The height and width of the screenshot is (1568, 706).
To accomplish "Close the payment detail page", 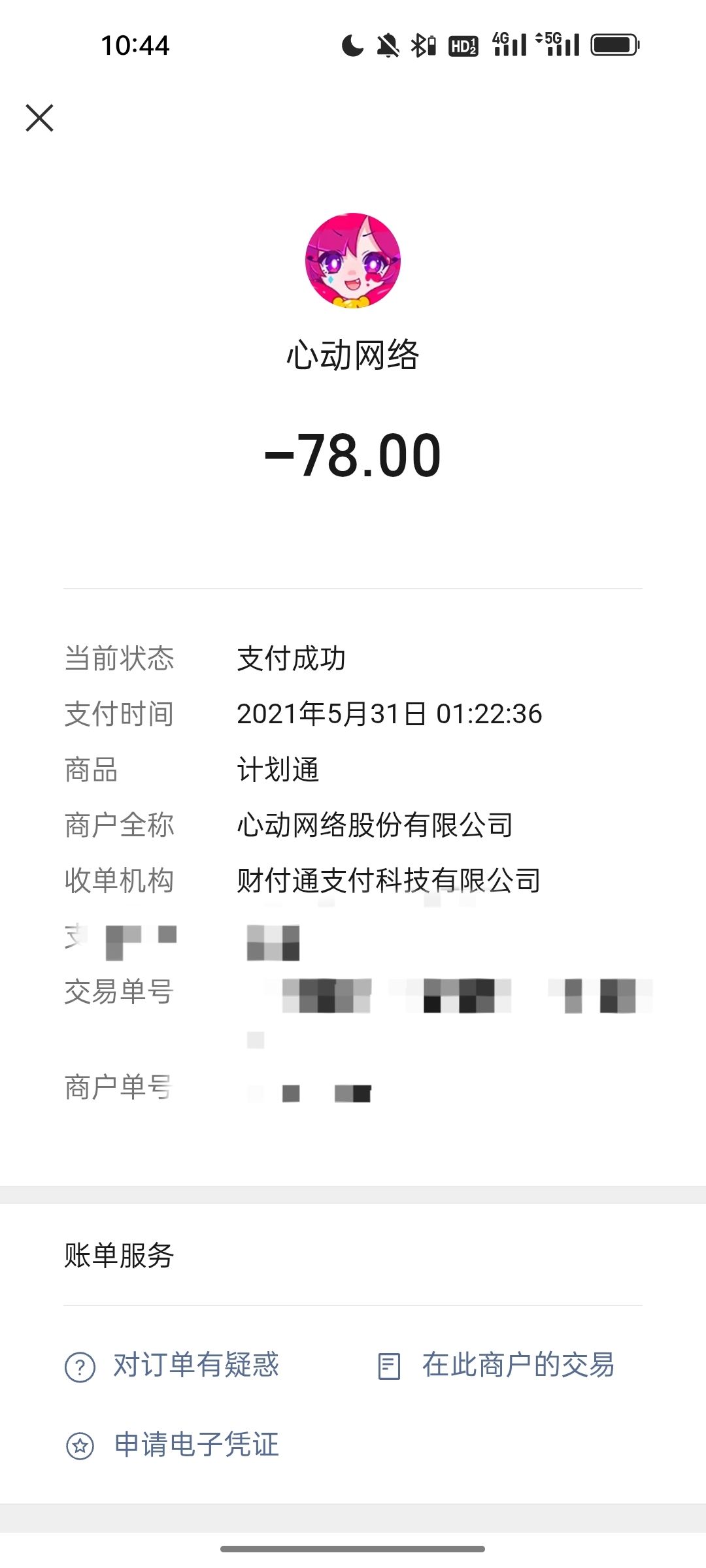I will click(x=39, y=118).
